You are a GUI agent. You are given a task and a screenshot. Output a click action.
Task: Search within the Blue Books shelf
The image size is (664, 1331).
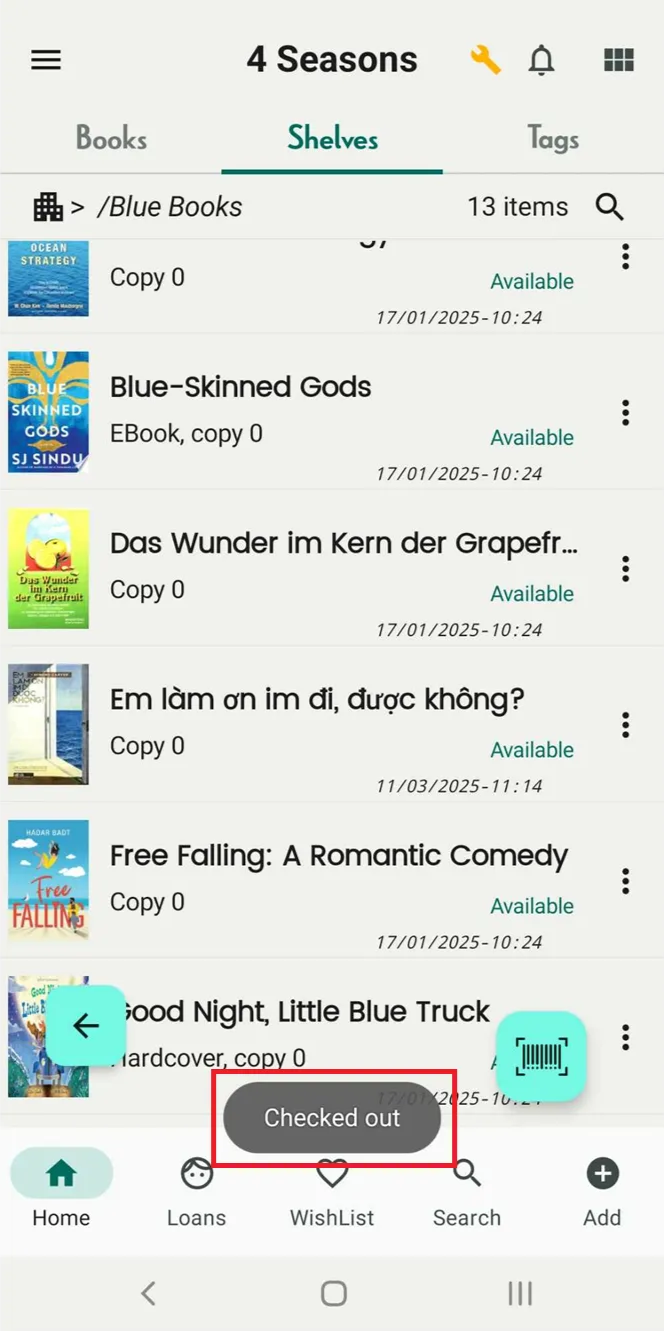(x=609, y=207)
